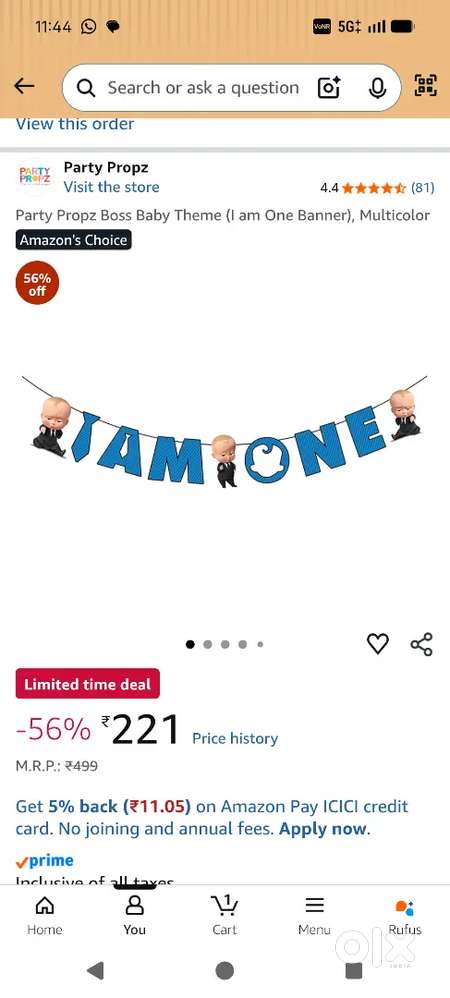Share this product

pyautogui.click(x=421, y=644)
